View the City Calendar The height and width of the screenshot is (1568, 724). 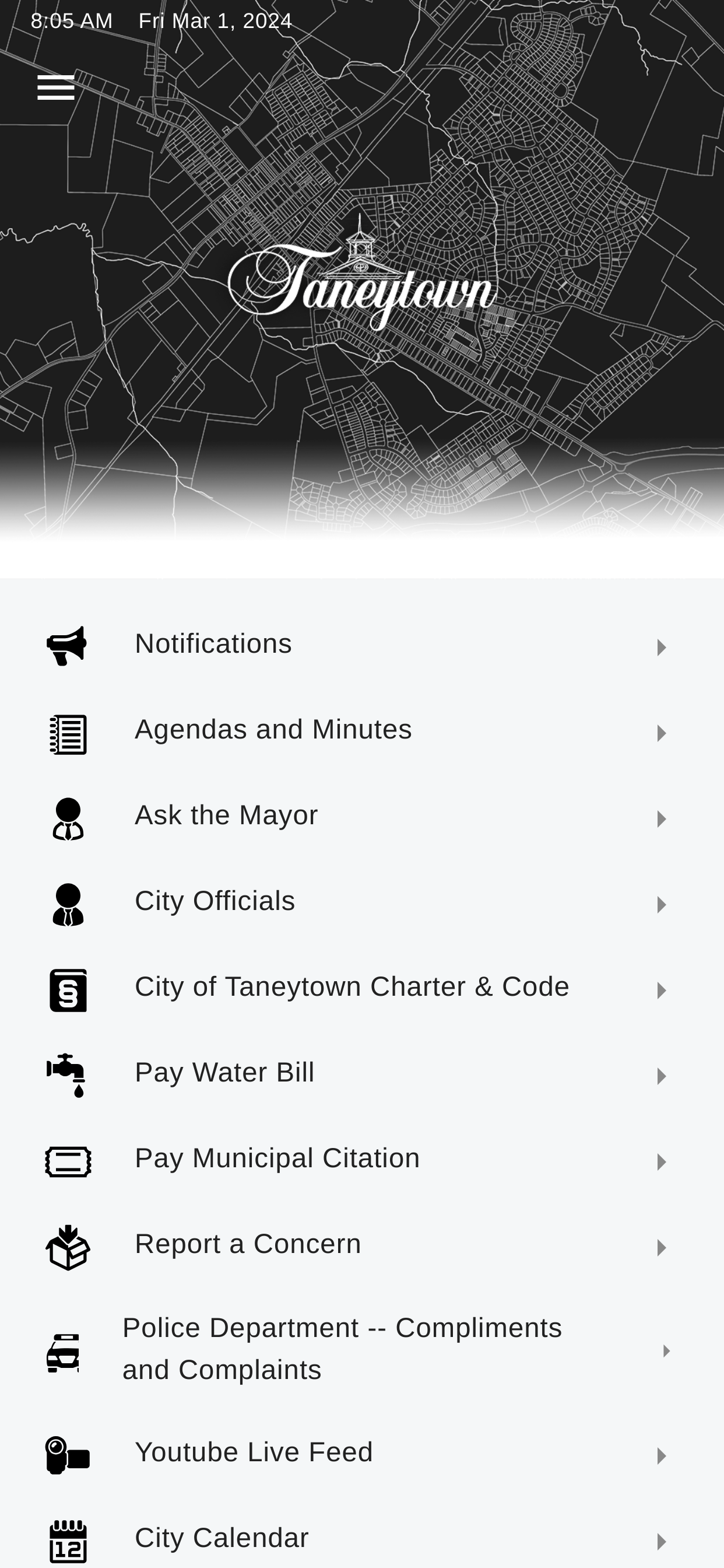[x=362, y=1539]
